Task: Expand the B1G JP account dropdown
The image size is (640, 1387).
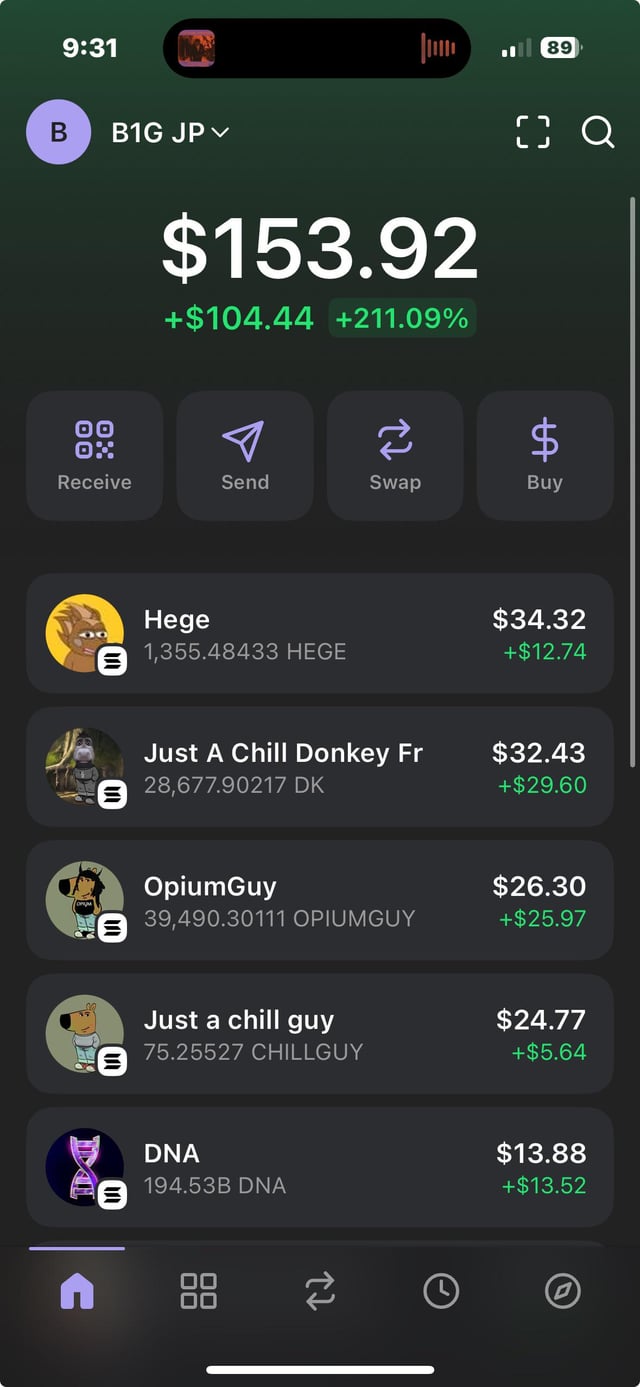Action: (171, 132)
